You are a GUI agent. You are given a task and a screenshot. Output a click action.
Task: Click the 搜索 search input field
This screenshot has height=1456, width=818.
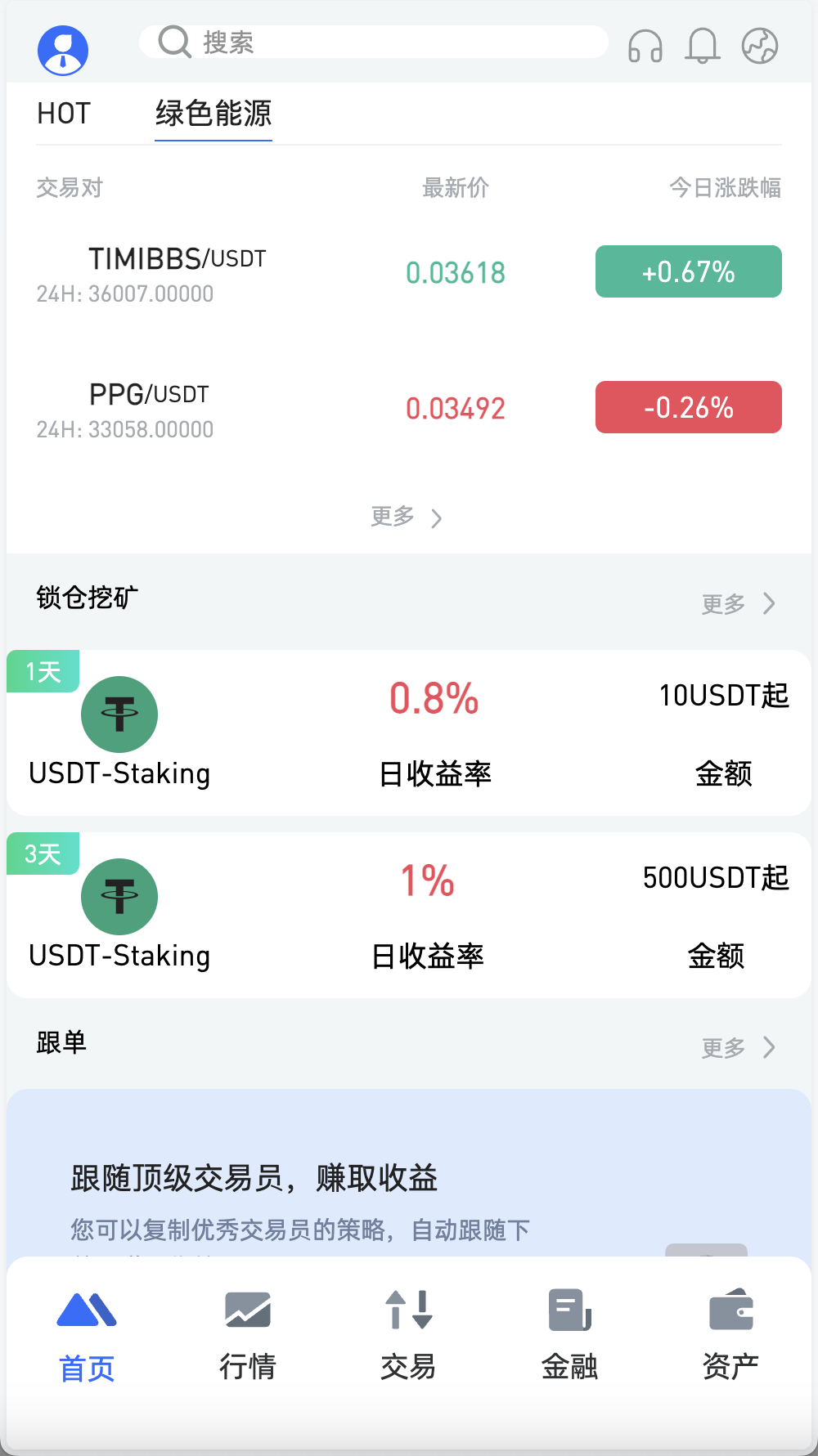coord(373,42)
